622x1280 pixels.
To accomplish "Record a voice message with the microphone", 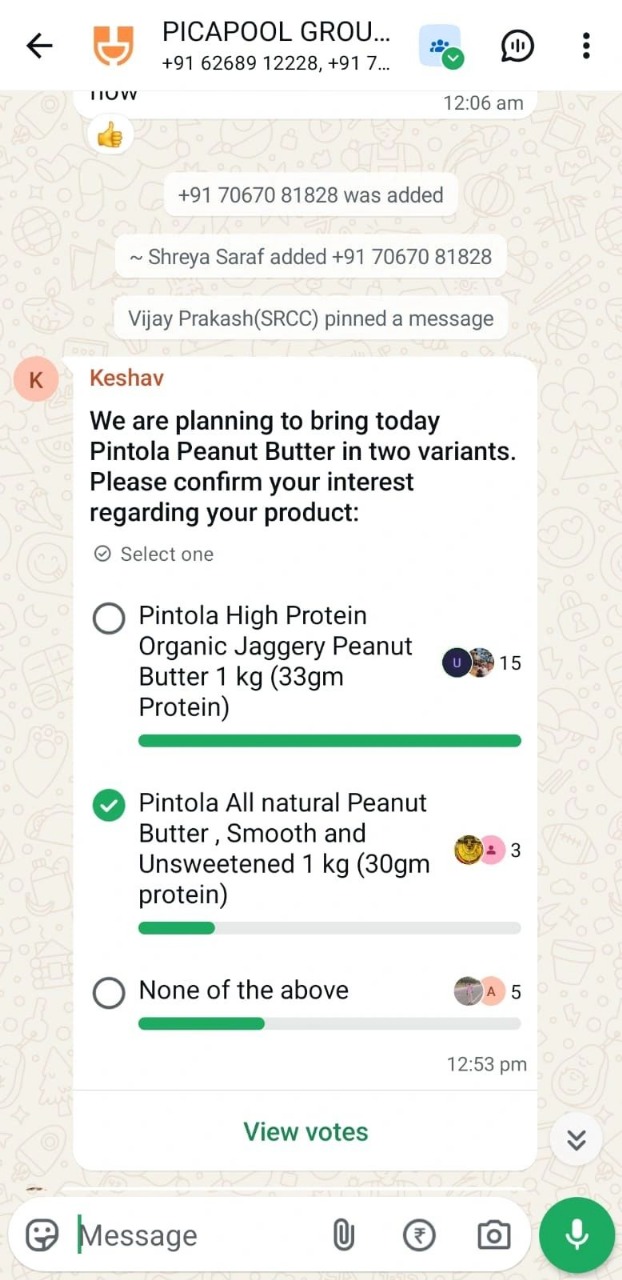I will (577, 1236).
